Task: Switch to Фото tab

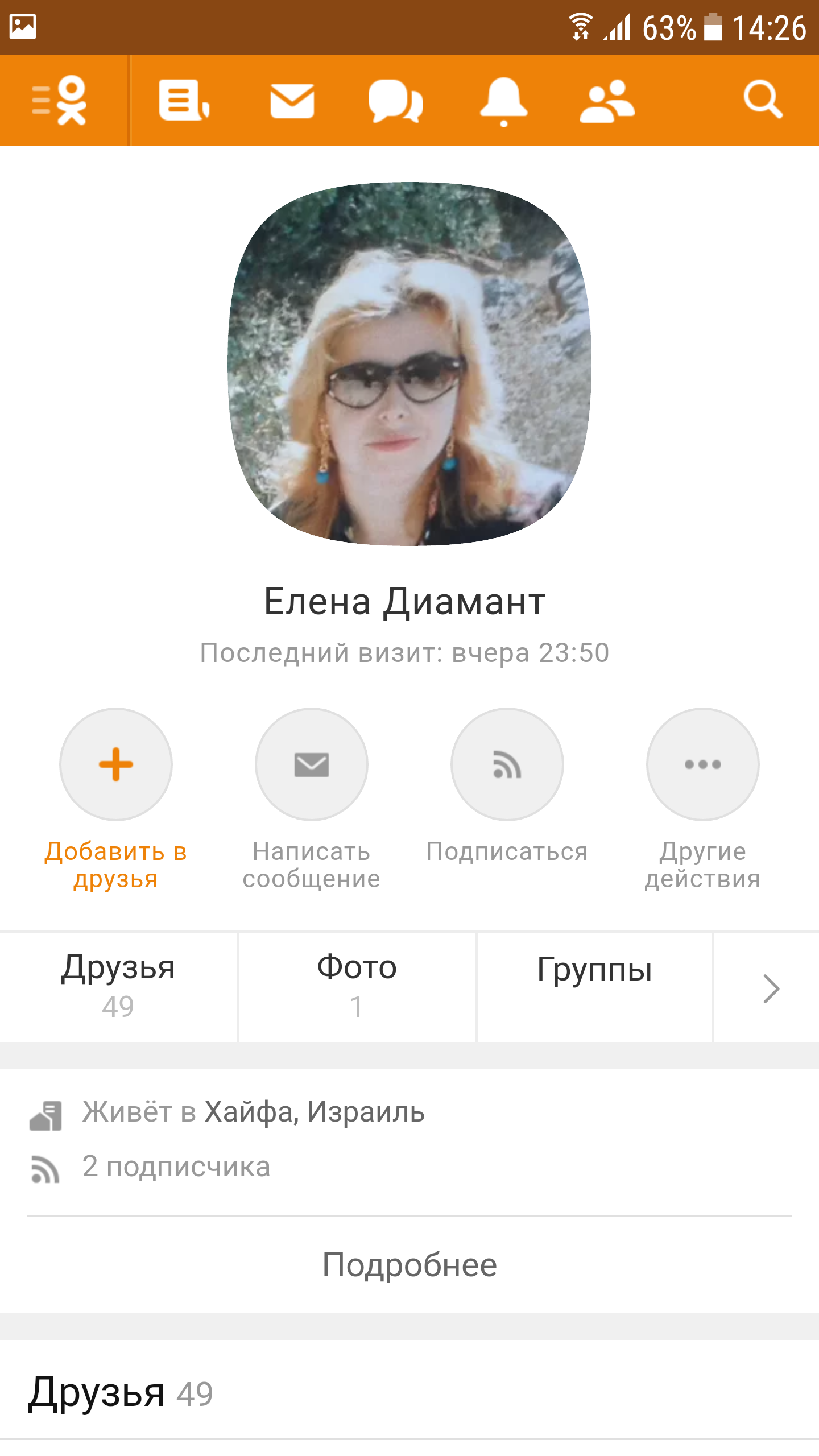Action: [x=357, y=986]
